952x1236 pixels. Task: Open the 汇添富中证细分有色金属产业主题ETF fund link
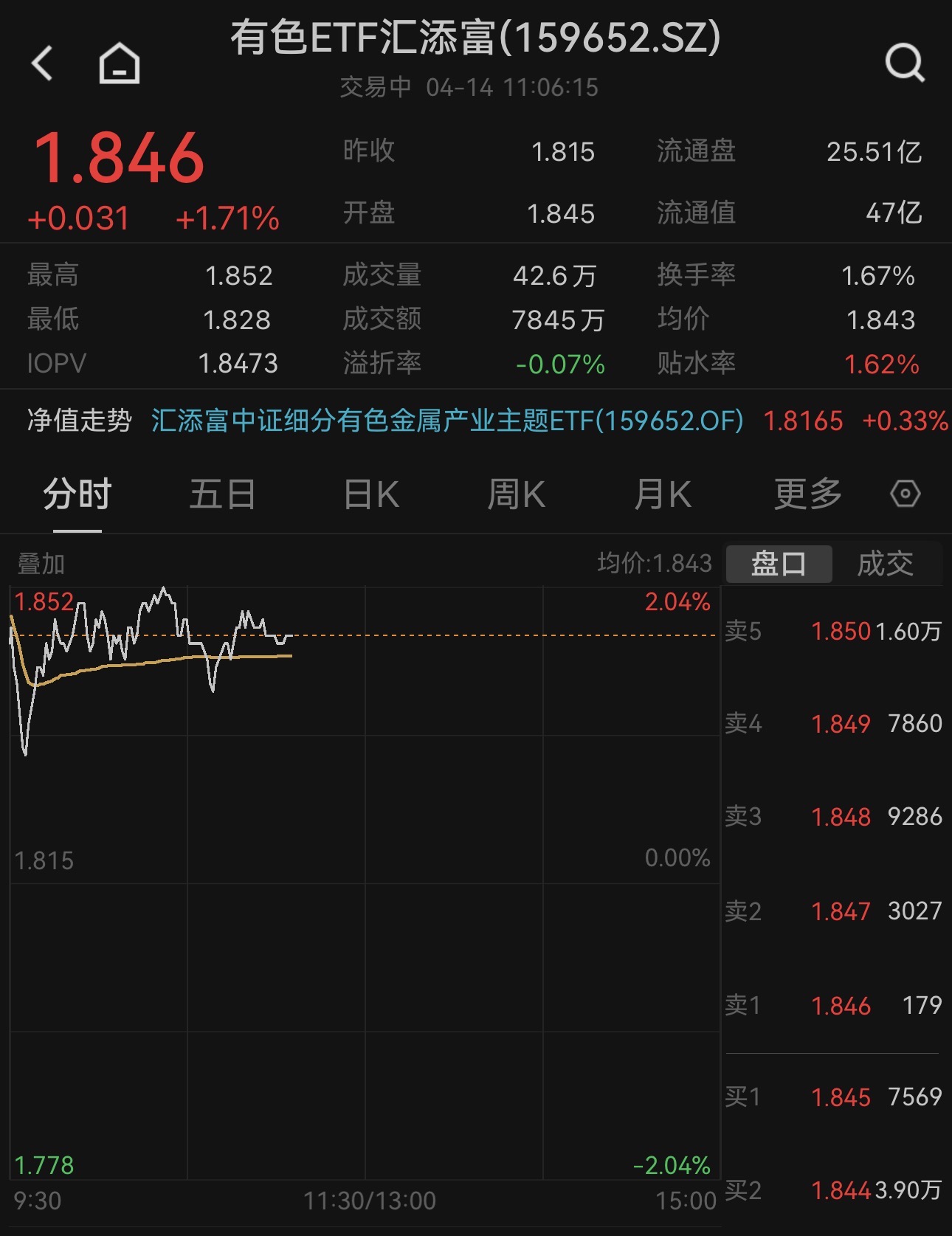pos(446,421)
